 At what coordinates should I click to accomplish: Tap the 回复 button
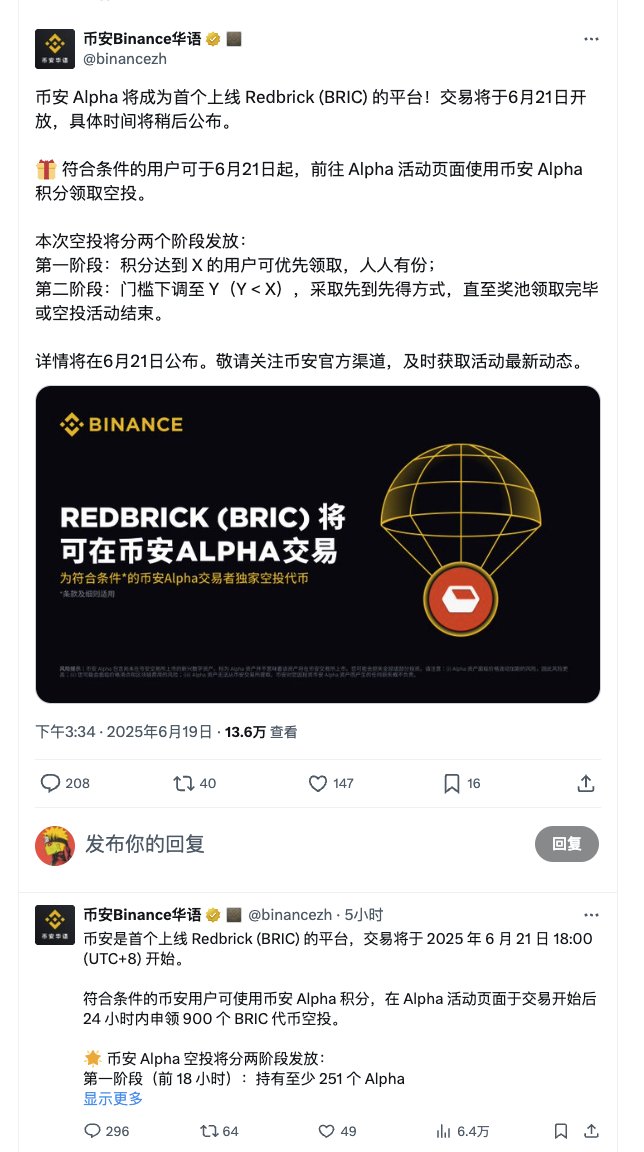point(566,844)
